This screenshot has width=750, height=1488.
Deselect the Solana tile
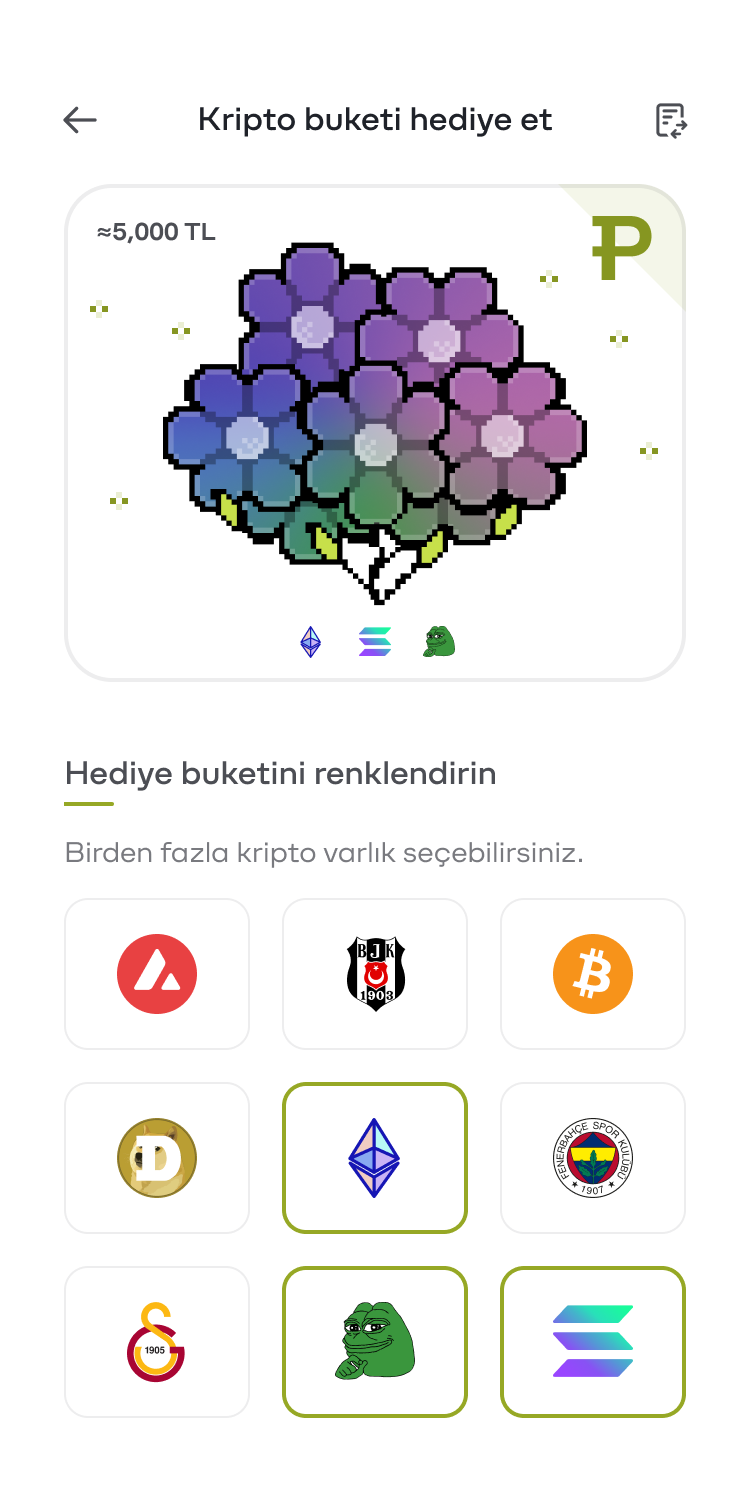click(x=593, y=1342)
